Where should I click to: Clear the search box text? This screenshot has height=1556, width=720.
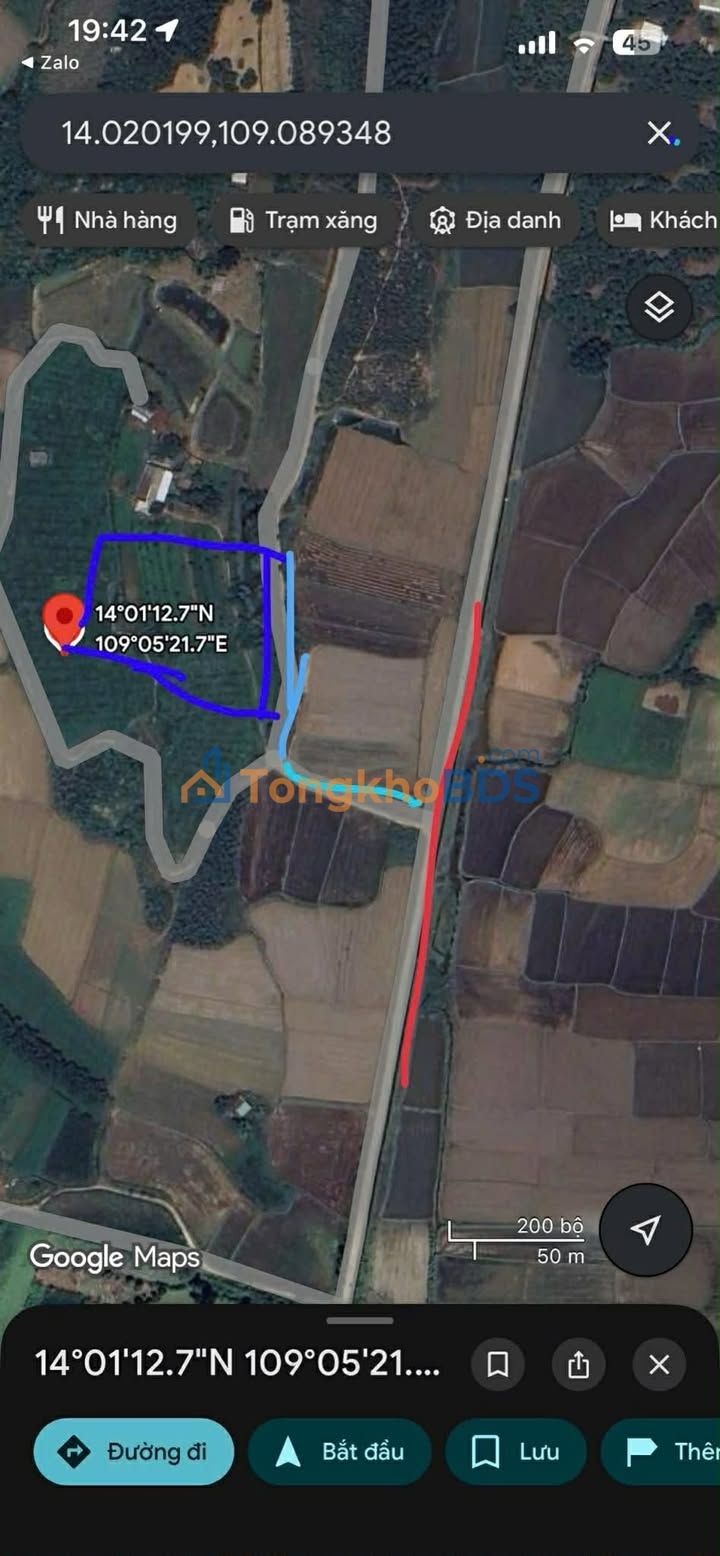[x=659, y=133]
